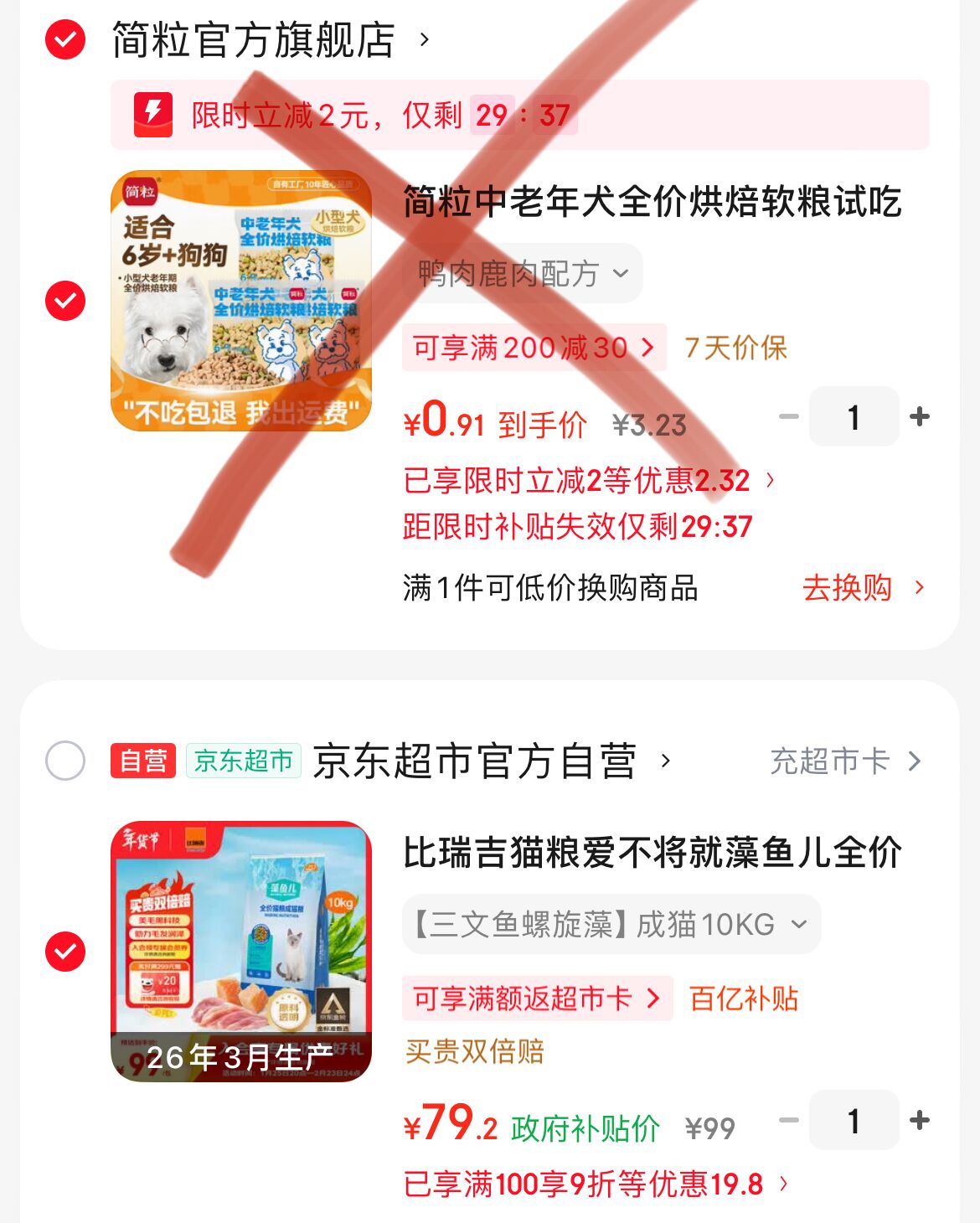
Task: Increase the 比瑞吉猫粮 quantity
Action: click(x=919, y=1120)
